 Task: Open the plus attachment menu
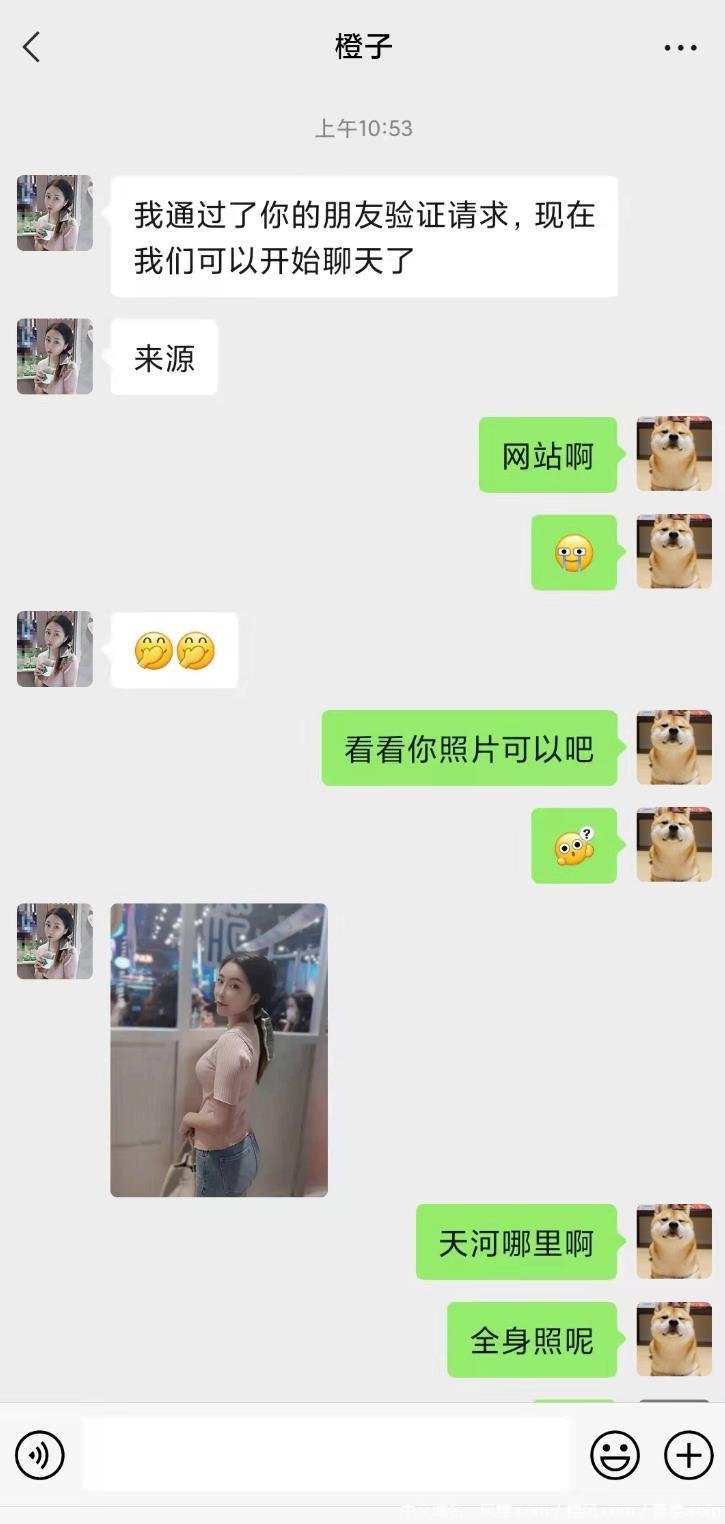pos(688,1455)
